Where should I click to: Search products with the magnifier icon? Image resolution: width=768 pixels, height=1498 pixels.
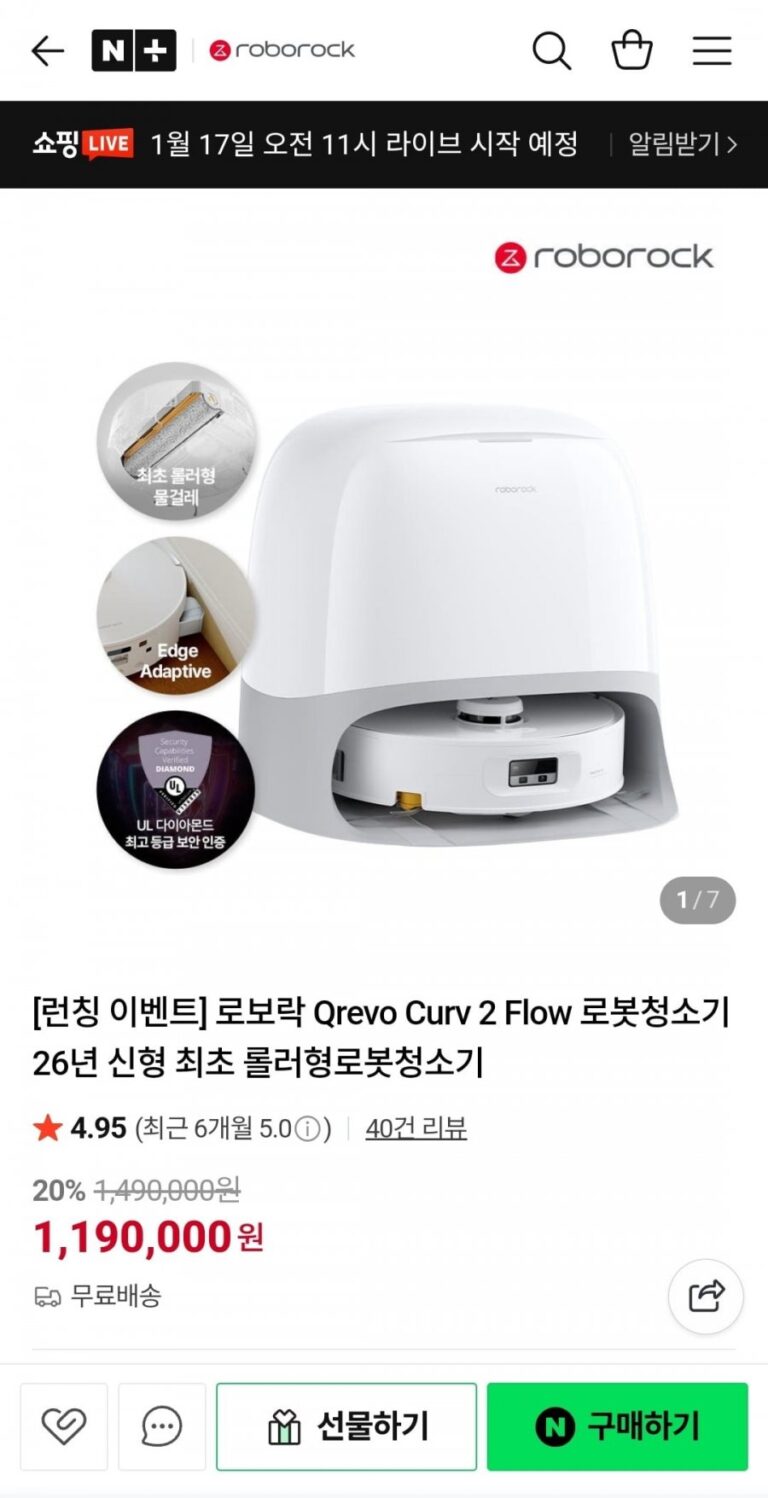click(x=551, y=51)
